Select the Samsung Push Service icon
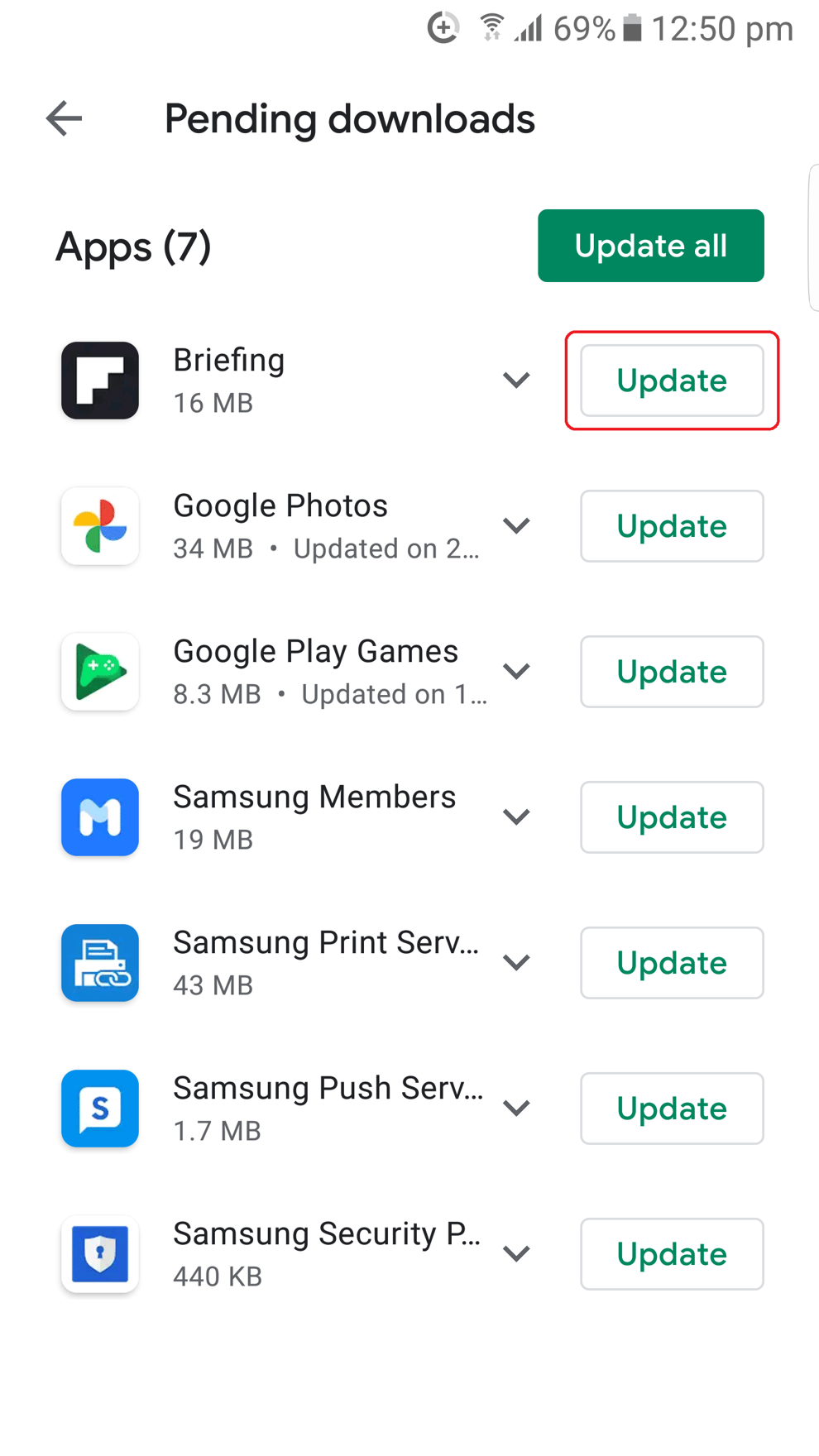This screenshot has width=819, height=1456. (99, 1109)
